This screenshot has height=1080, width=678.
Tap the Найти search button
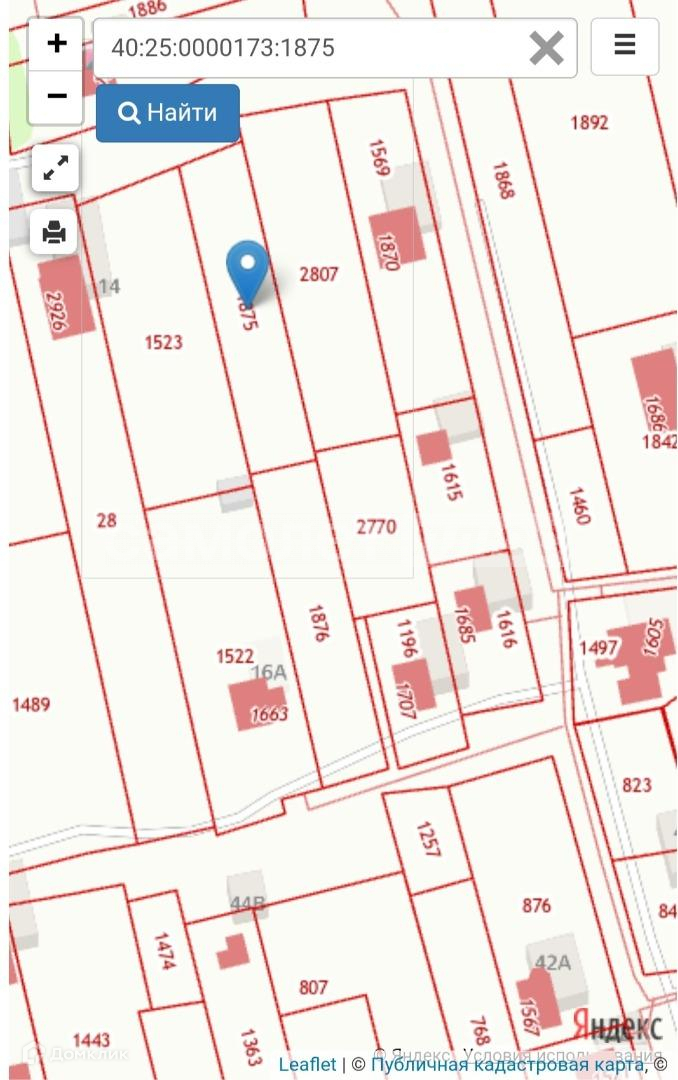[168, 113]
